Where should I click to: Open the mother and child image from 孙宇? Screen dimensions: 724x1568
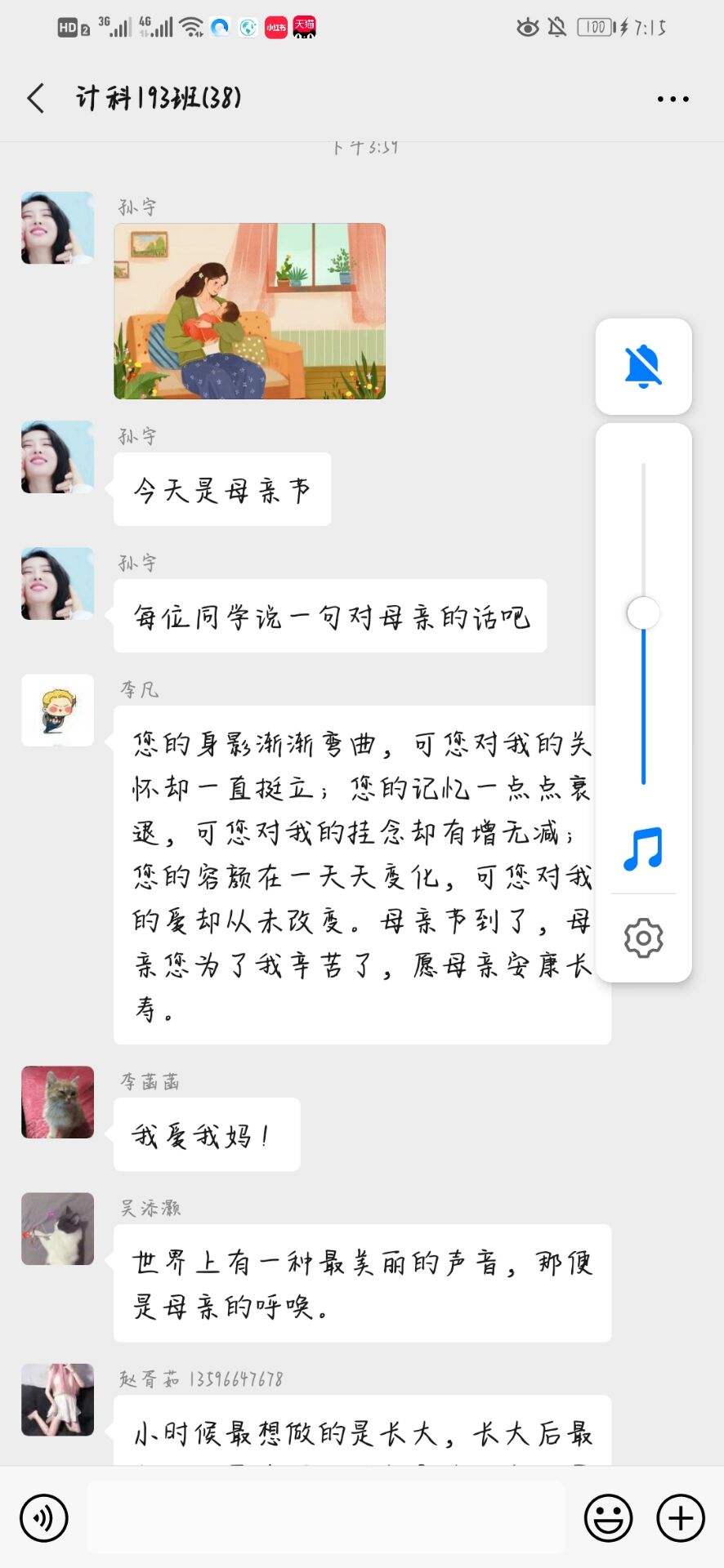pos(249,311)
